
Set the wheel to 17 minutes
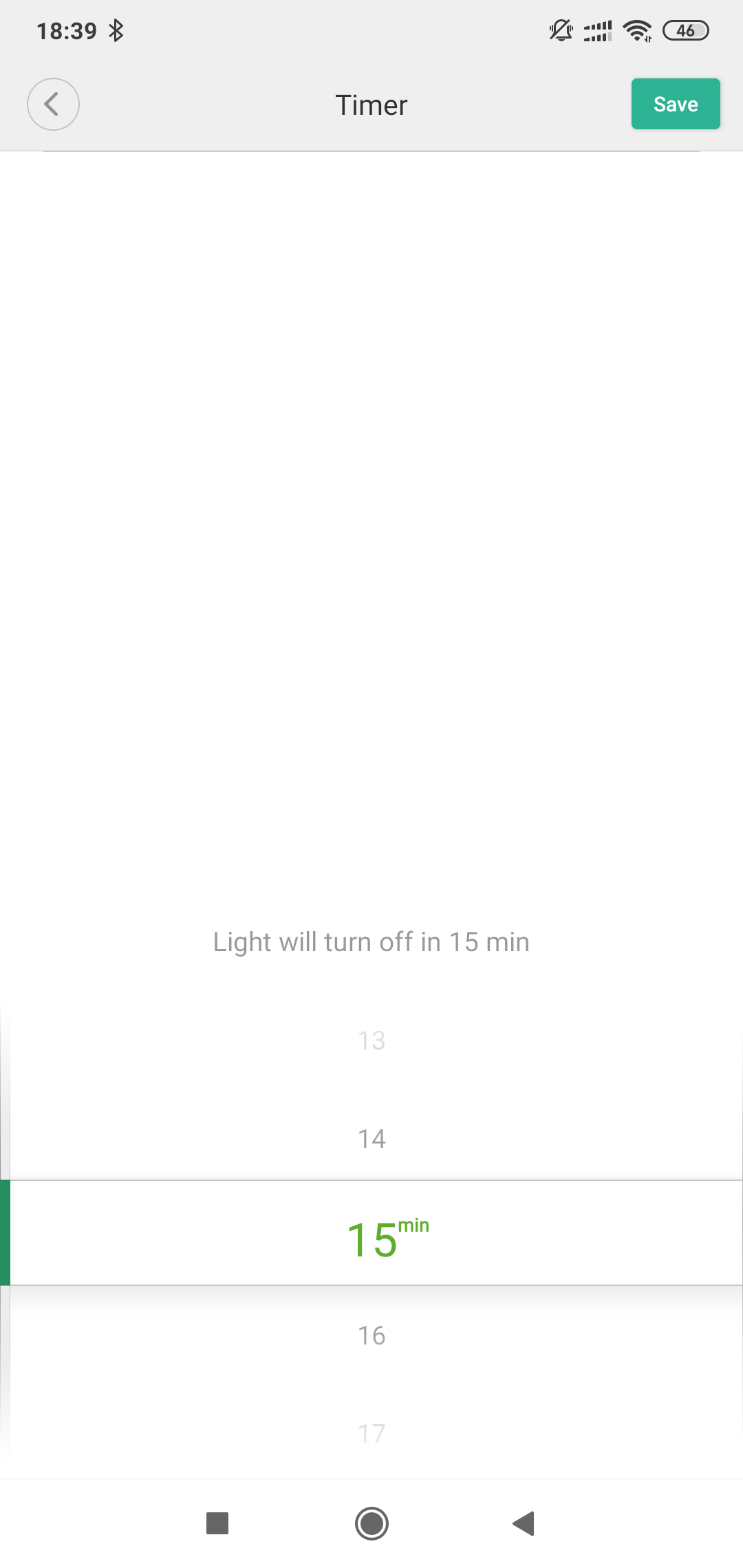[x=371, y=1433]
